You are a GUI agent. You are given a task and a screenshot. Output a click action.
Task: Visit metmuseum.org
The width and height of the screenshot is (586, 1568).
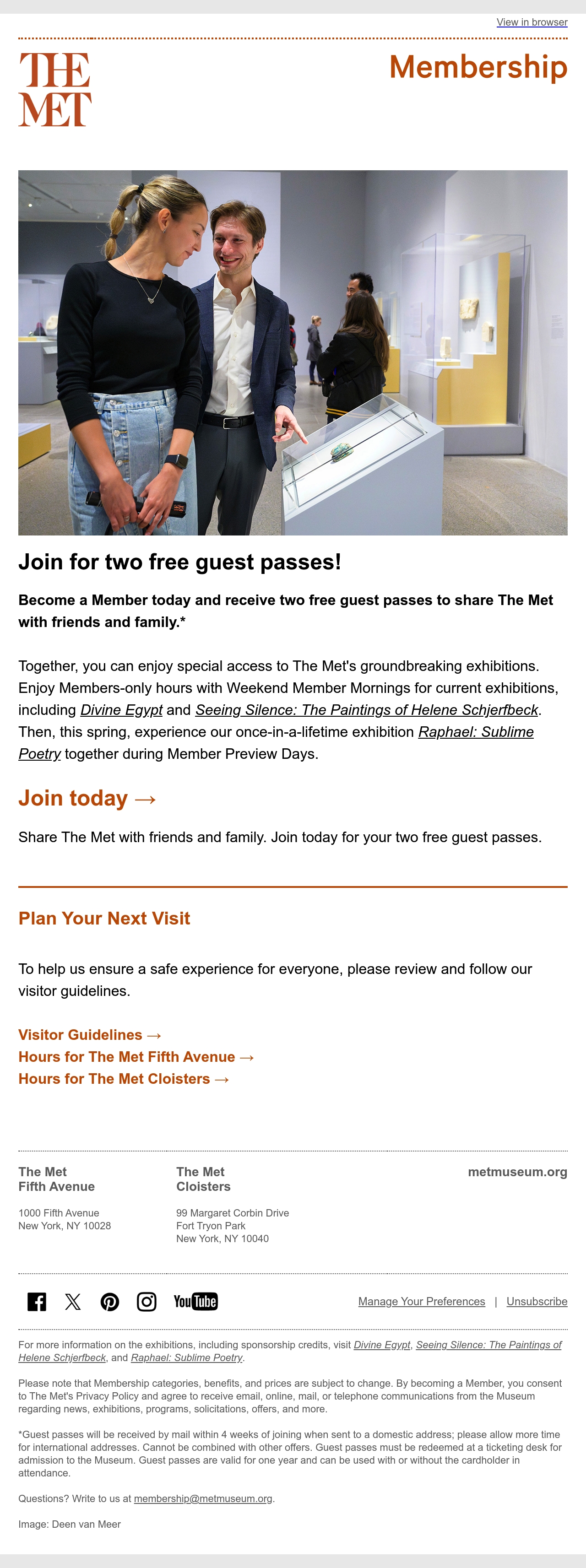517,1172
